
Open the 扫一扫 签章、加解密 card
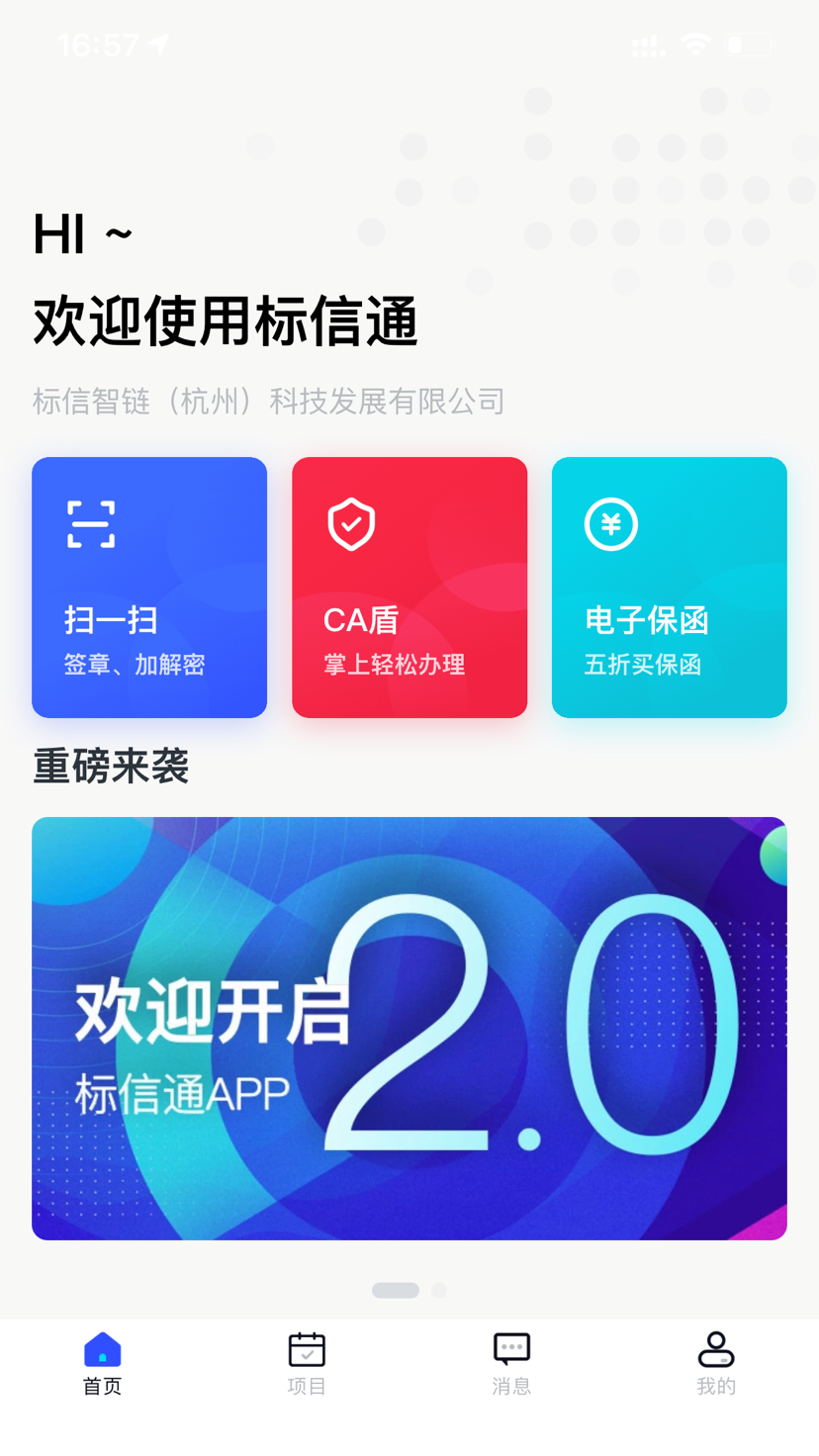click(x=149, y=588)
